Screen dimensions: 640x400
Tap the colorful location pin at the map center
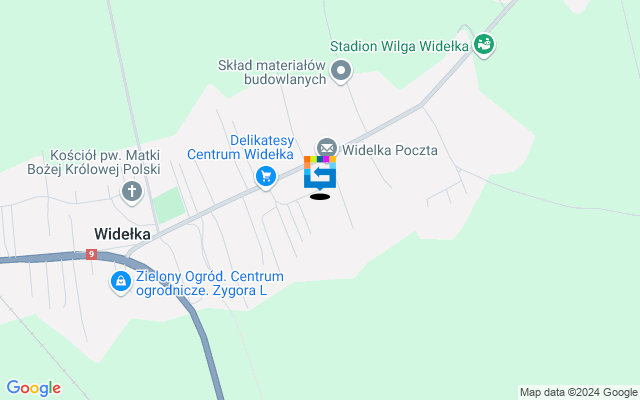point(320,173)
